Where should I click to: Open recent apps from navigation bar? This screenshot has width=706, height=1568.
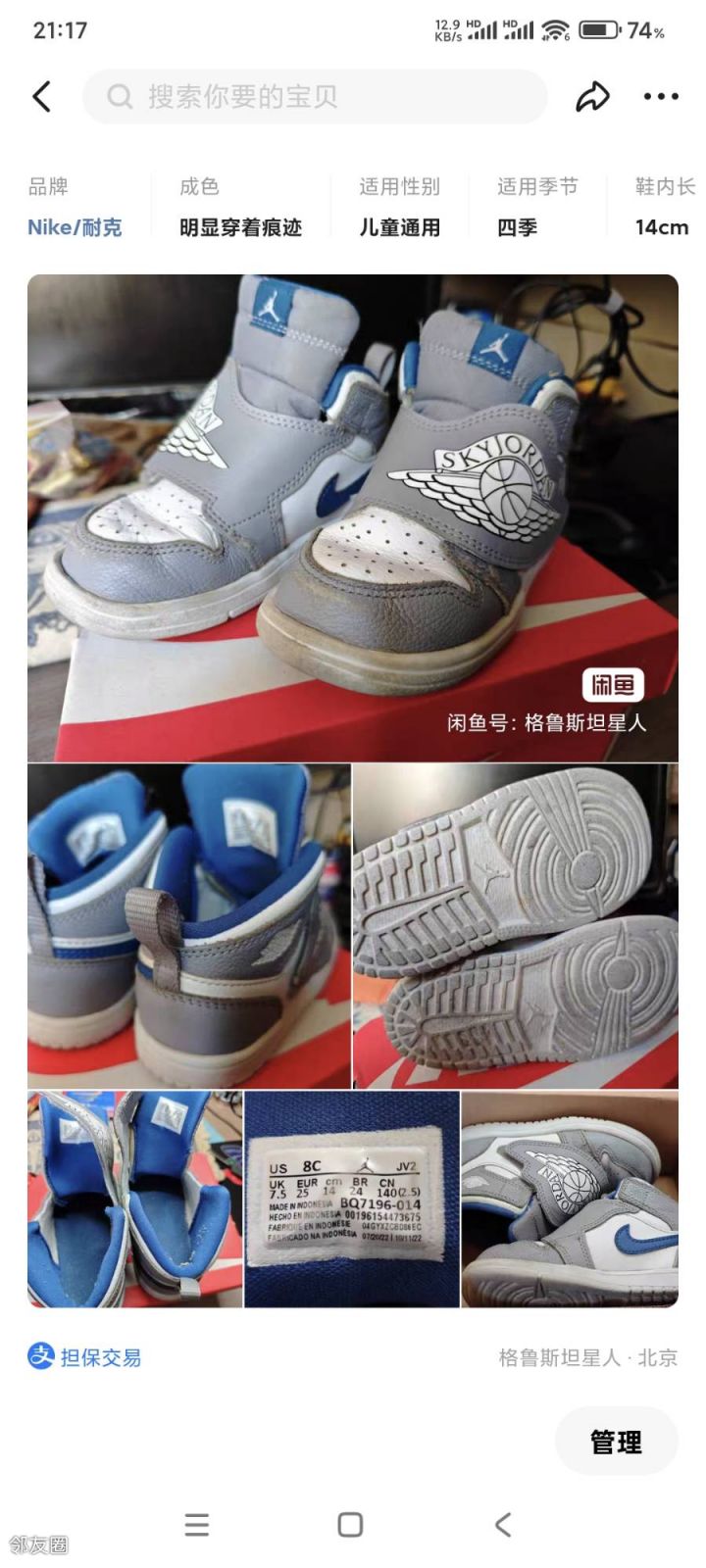click(197, 1525)
